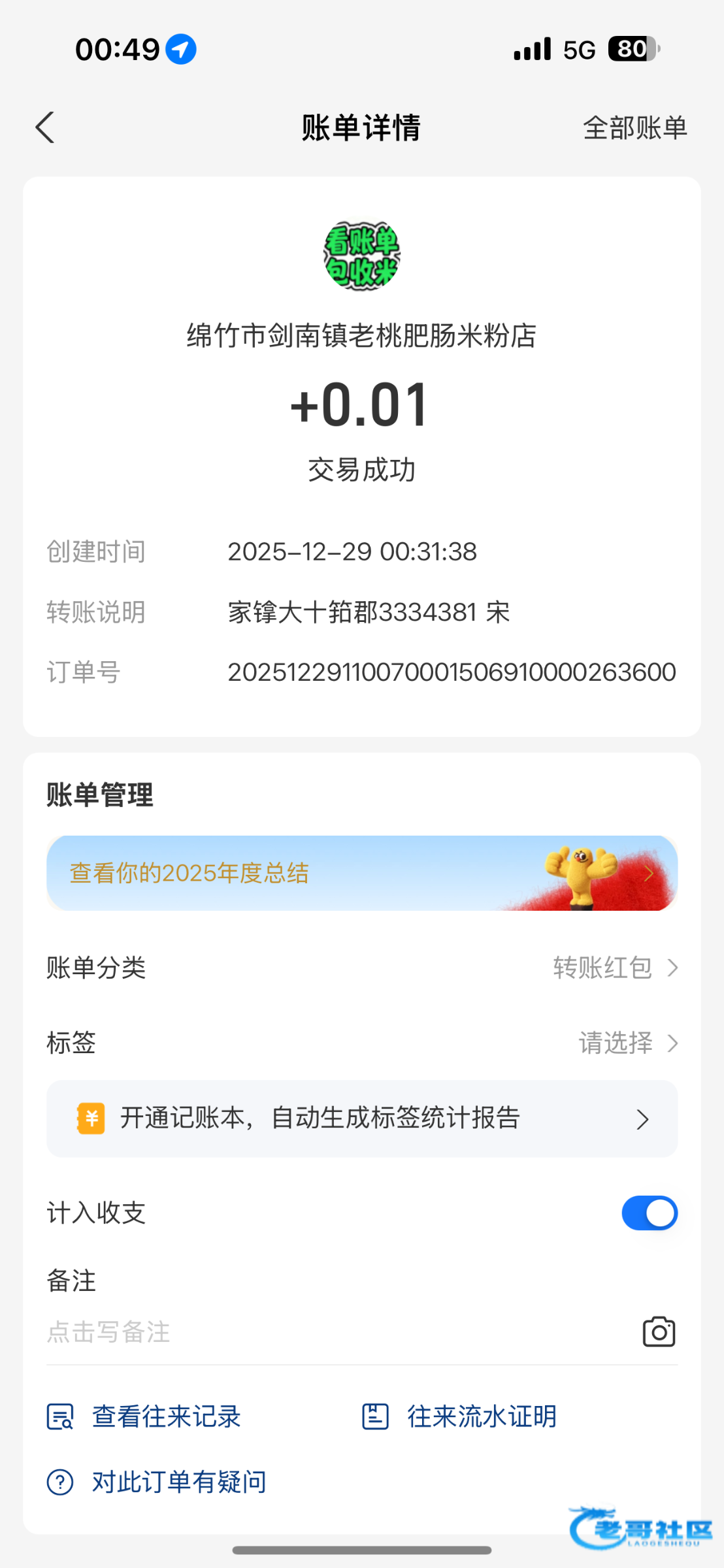Open 全部账单 in the top bar
724x1568 pixels.
click(x=634, y=128)
